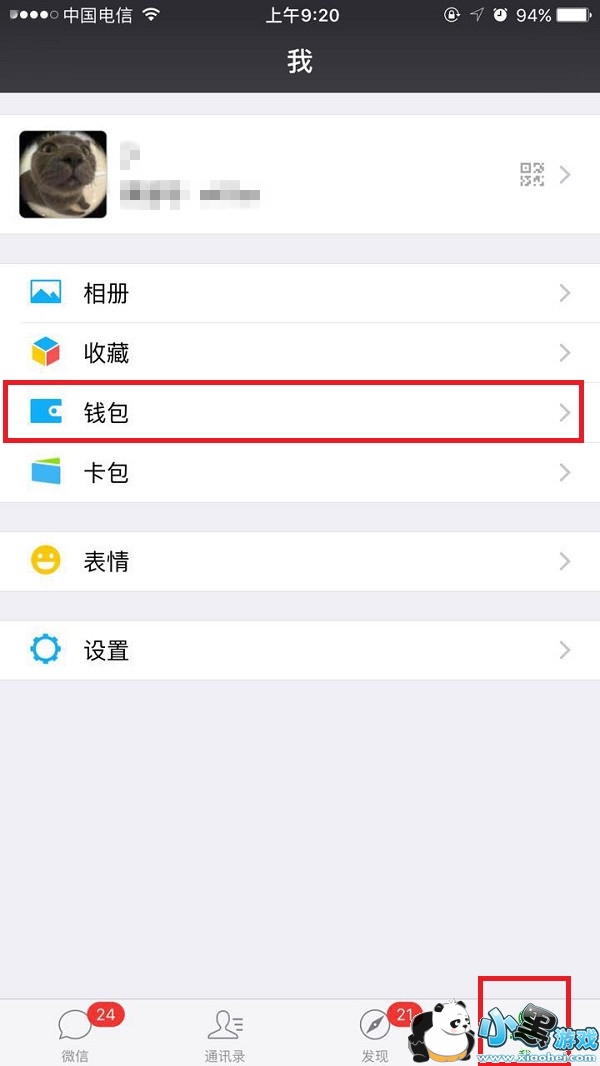Image resolution: width=600 pixels, height=1066 pixels.
Task: Open the 钱包 wallet row
Action: pyautogui.click(x=300, y=412)
